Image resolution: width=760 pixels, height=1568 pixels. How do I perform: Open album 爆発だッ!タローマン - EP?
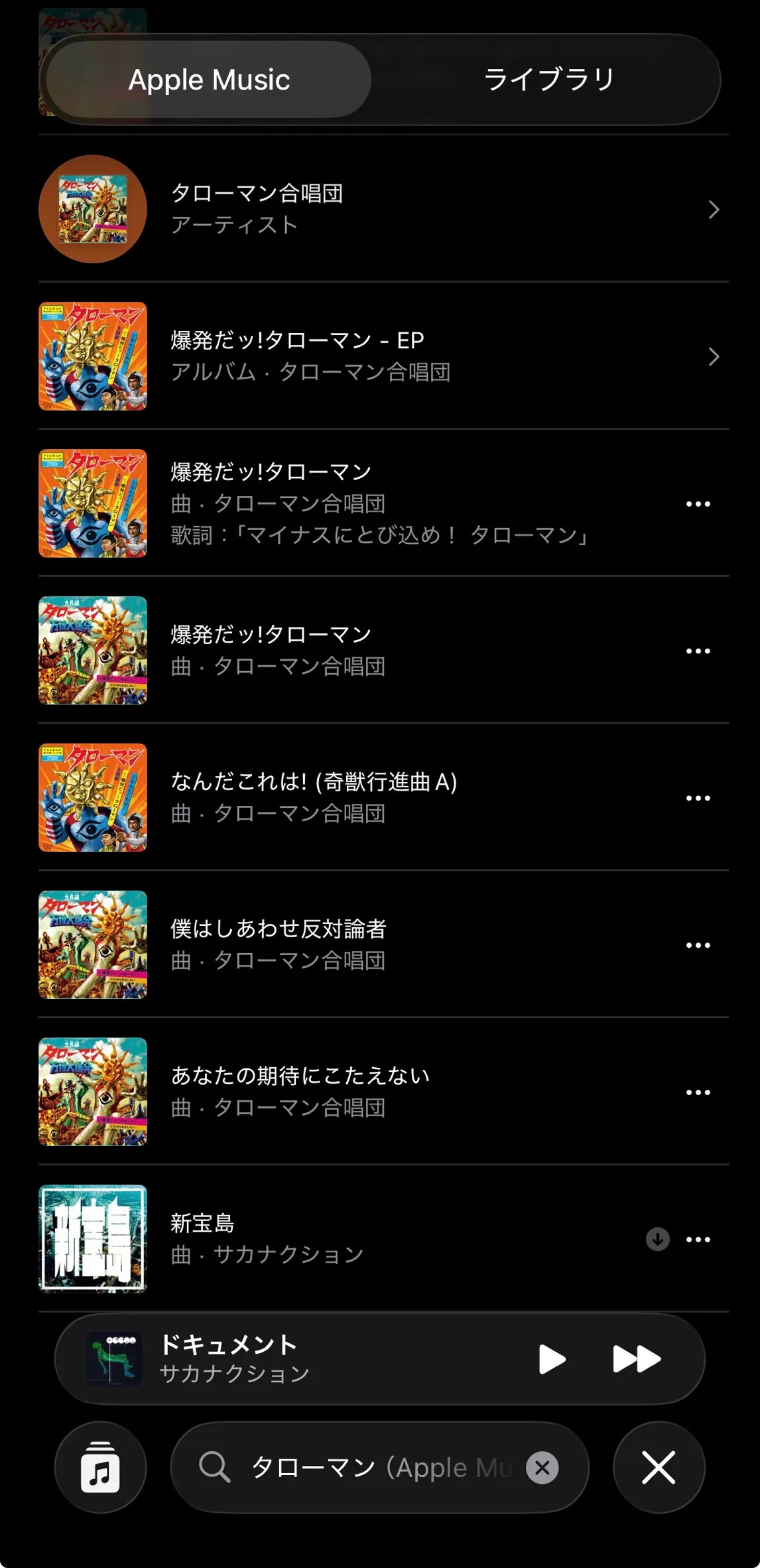click(379, 356)
